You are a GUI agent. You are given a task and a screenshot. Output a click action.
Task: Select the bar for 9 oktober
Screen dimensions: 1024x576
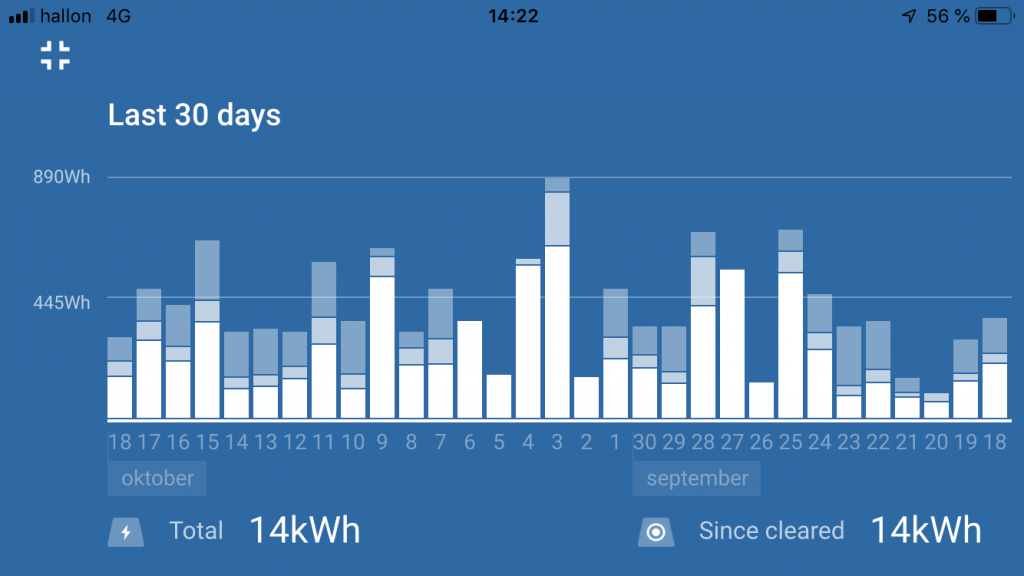[x=382, y=340]
